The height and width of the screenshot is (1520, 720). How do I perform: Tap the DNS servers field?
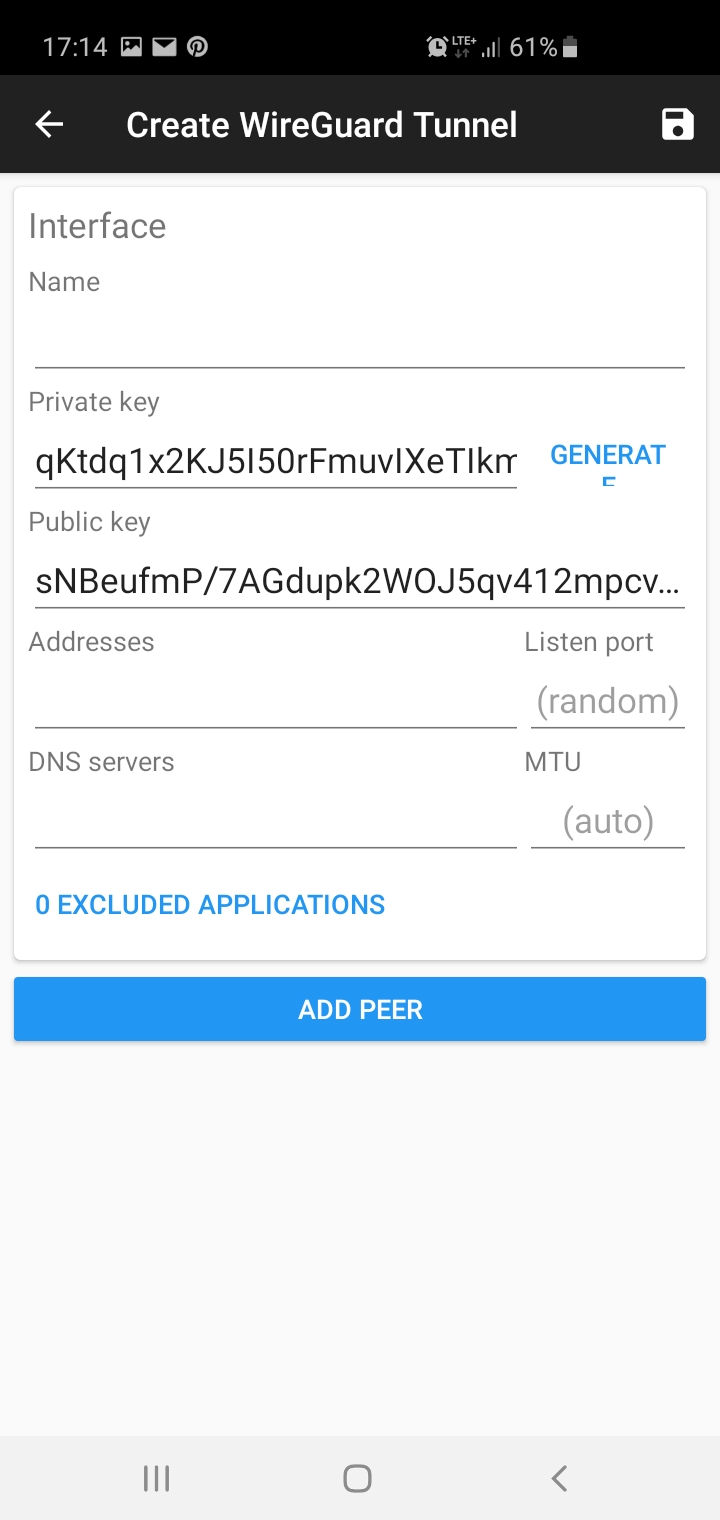click(x=275, y=821)
